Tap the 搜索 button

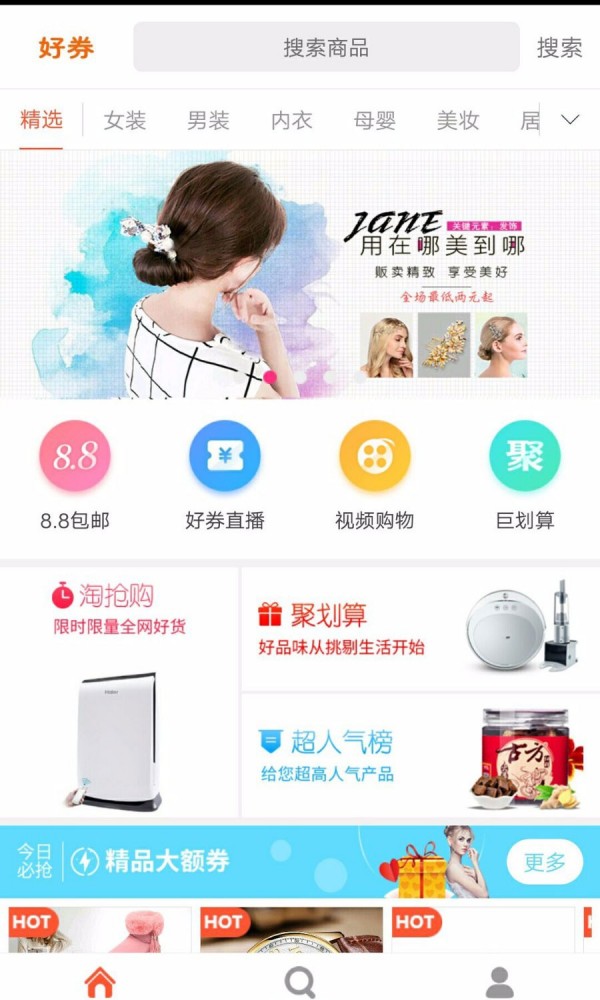[559, 47]
